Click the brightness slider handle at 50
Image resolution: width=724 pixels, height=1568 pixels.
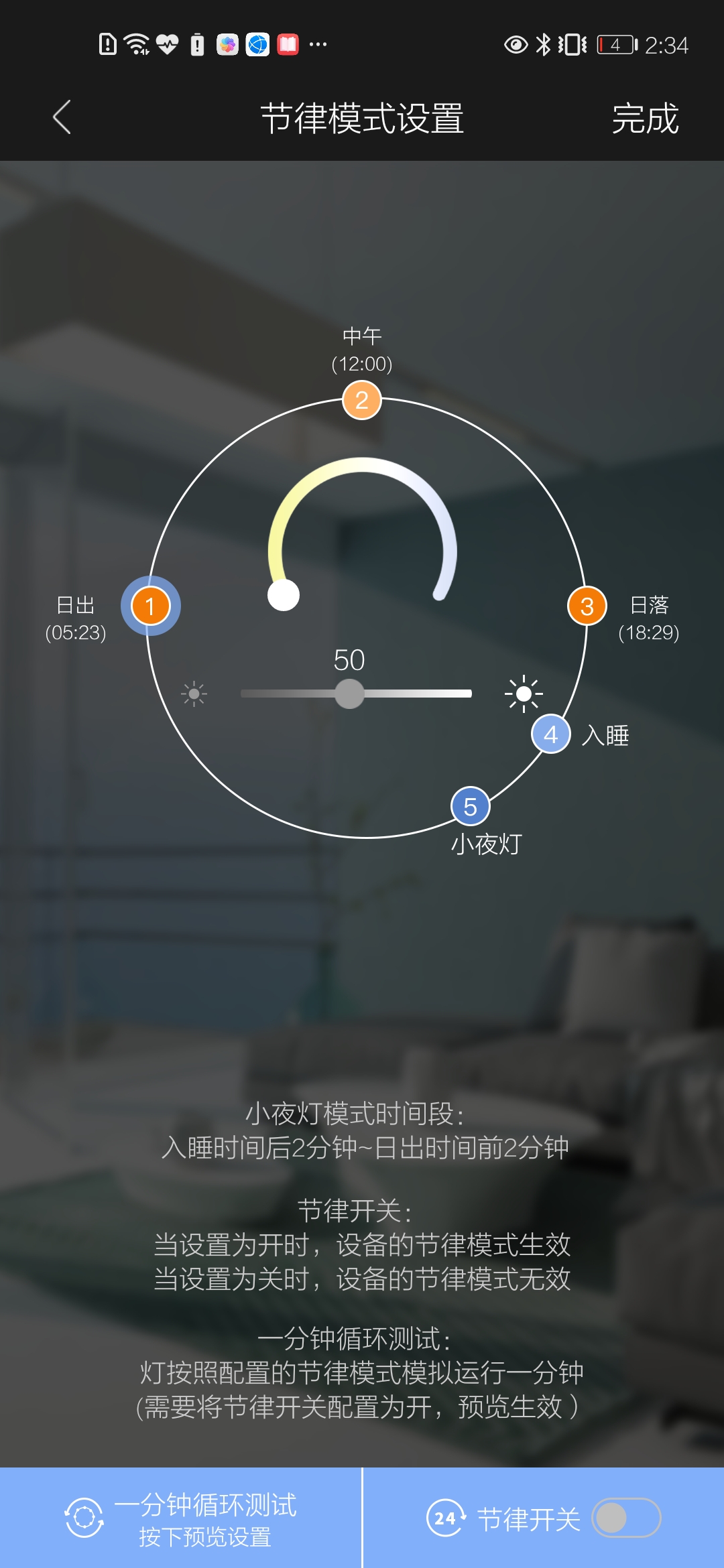pyautogui.click(x=351, y=694)
